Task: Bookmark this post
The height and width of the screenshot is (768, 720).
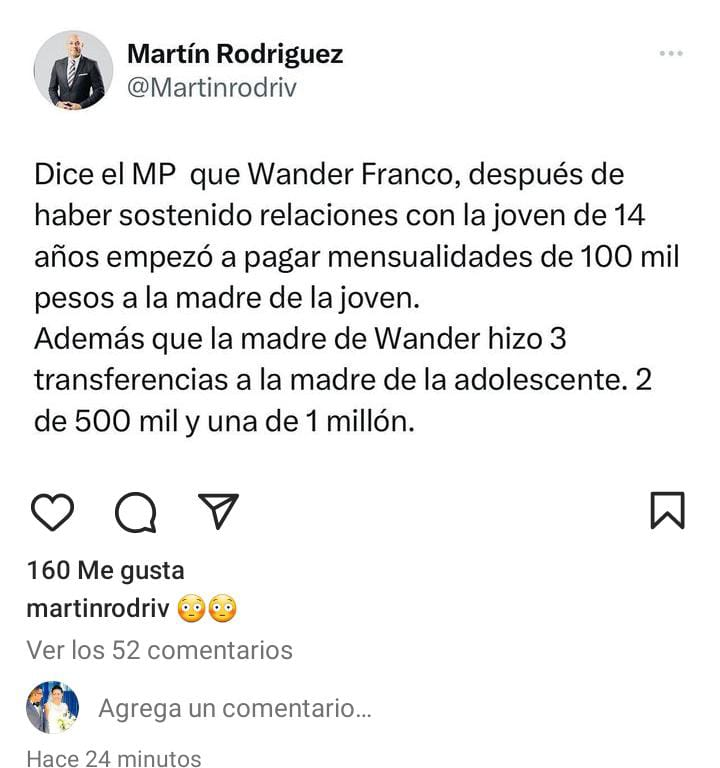Action: [667, 510]
